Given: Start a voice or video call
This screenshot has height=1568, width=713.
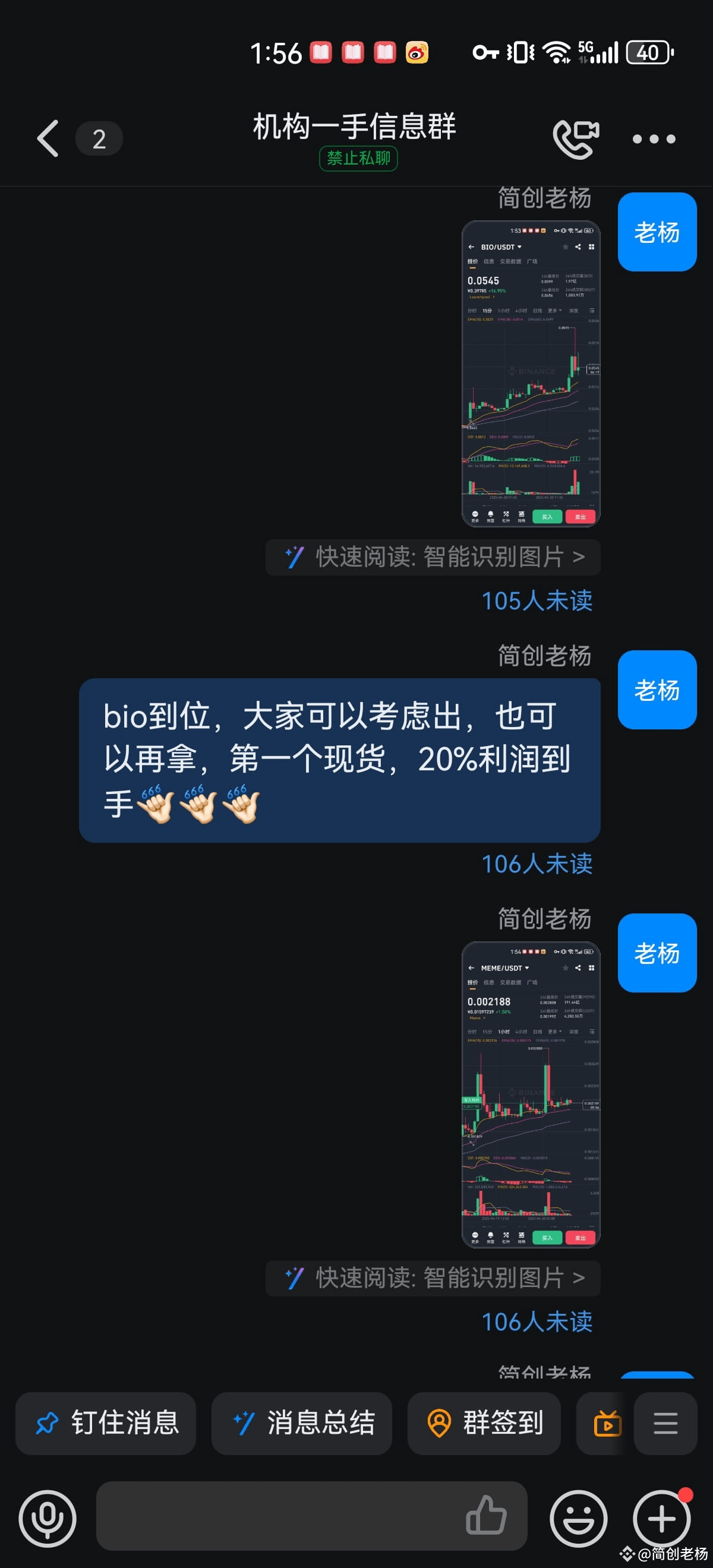Looking at the screenshot, I should pyautogui.click(x=575, y=139).
